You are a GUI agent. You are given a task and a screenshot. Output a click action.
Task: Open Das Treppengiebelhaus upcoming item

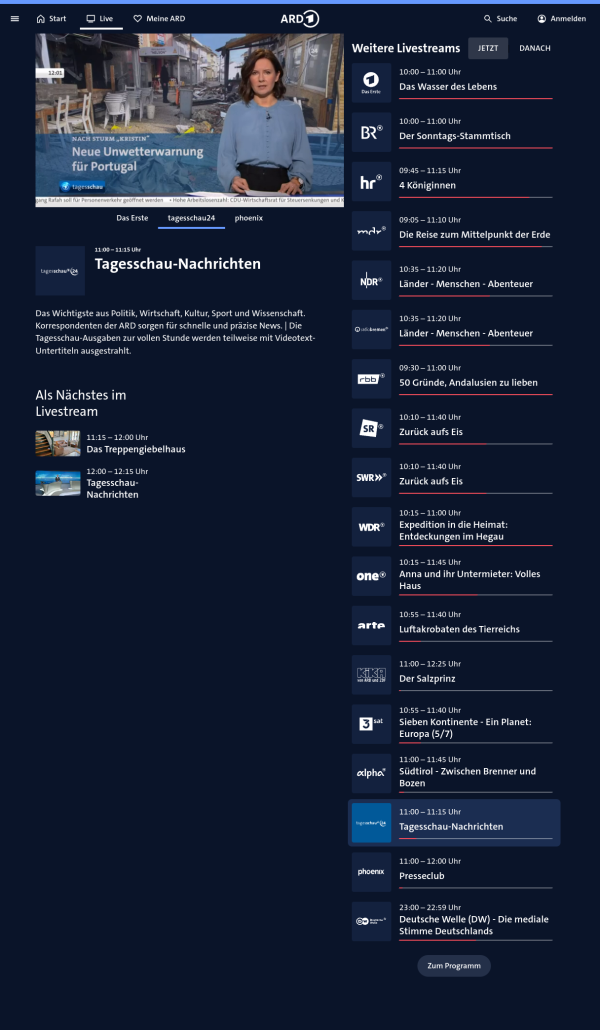click(x=135, y=449)
